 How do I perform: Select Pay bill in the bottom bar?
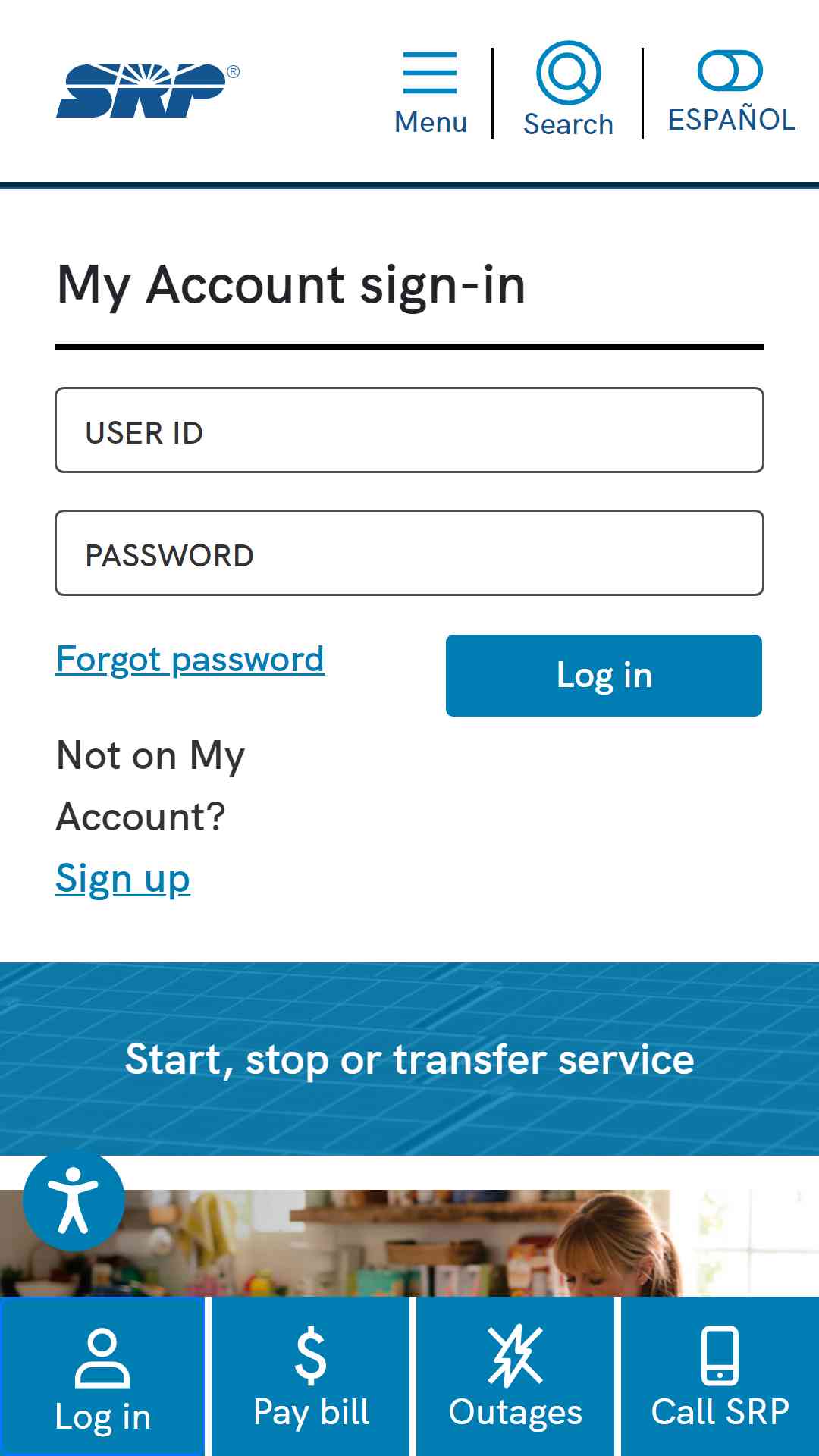coord(311,1376)
